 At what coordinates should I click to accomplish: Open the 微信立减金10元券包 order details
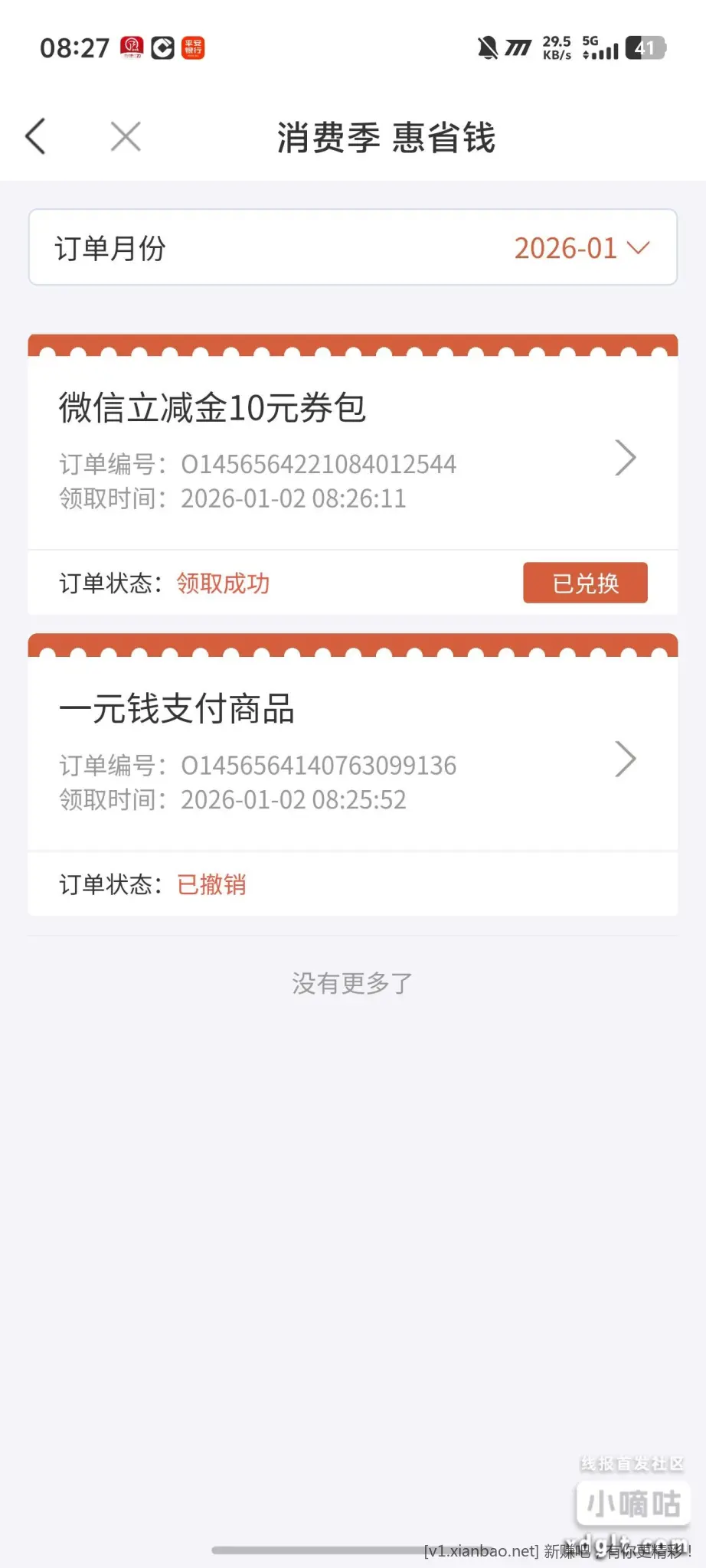pos(625,459)
